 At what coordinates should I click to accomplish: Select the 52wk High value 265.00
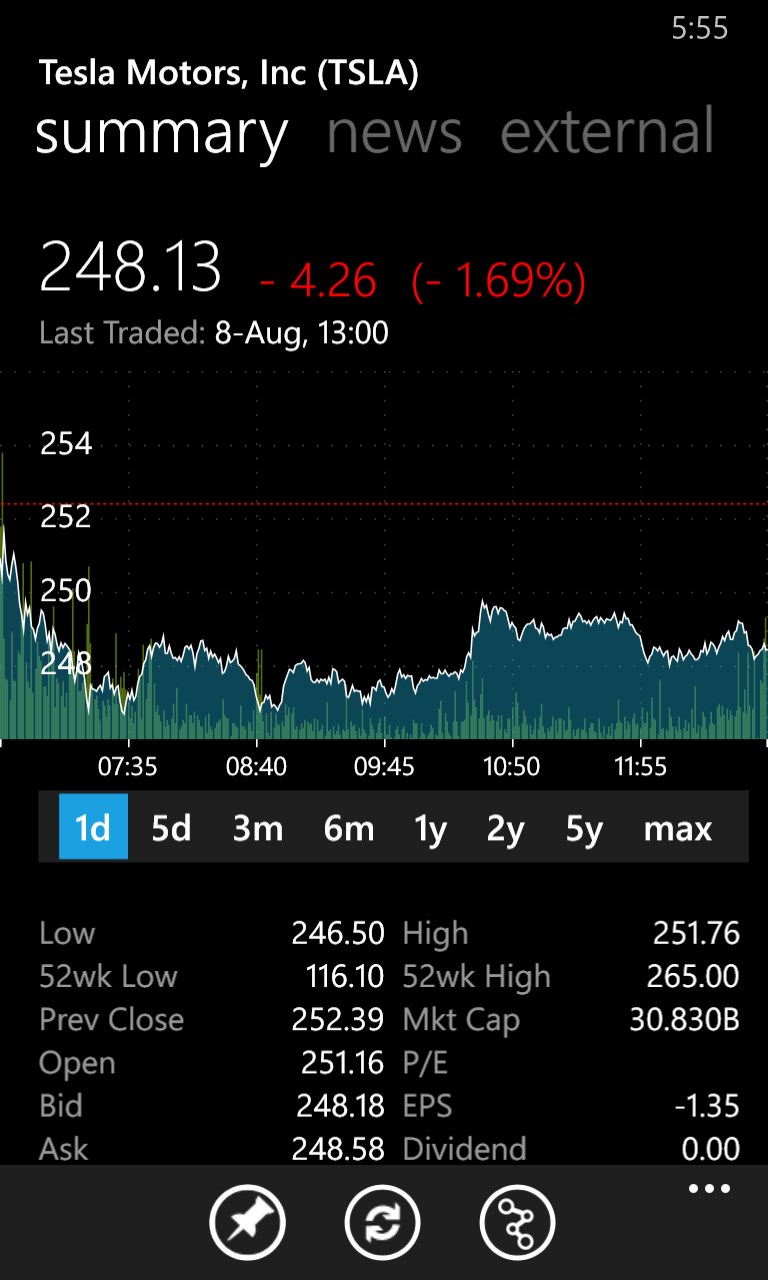coord(694,975)
